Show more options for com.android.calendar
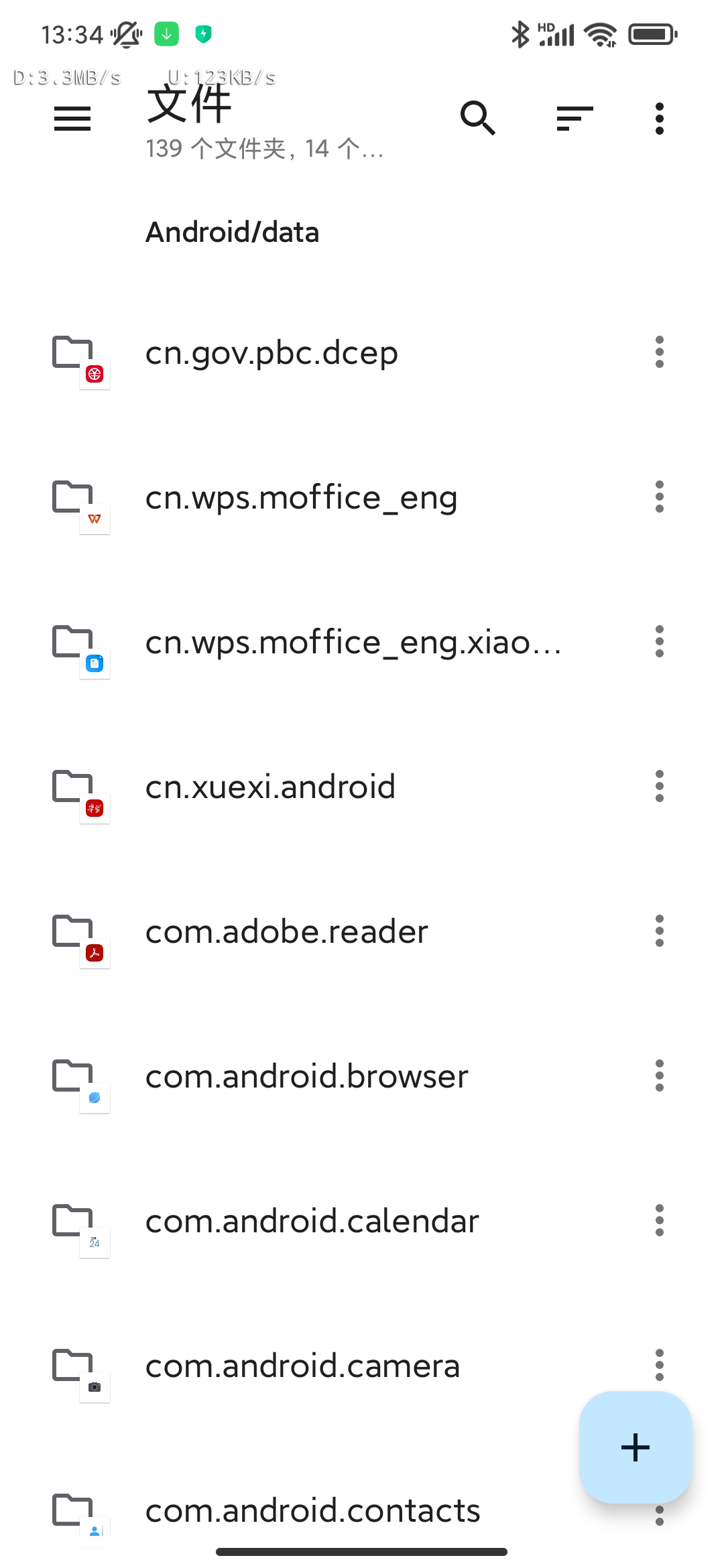The width and height of the screenshot is (724, 1568). pyautogui.click(x=660, y=1221)
